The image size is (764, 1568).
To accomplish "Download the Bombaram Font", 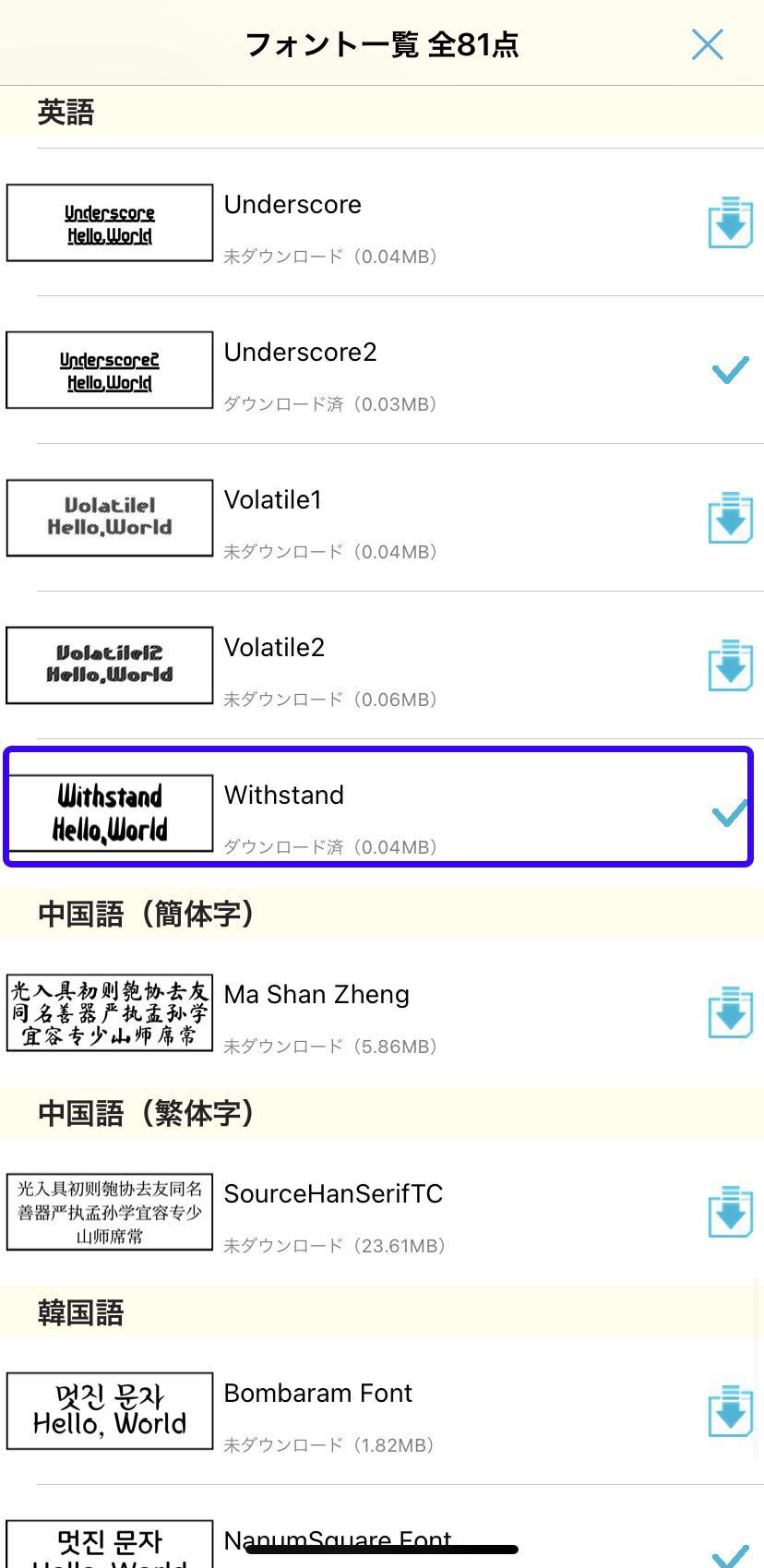I will coord(730,1412).
